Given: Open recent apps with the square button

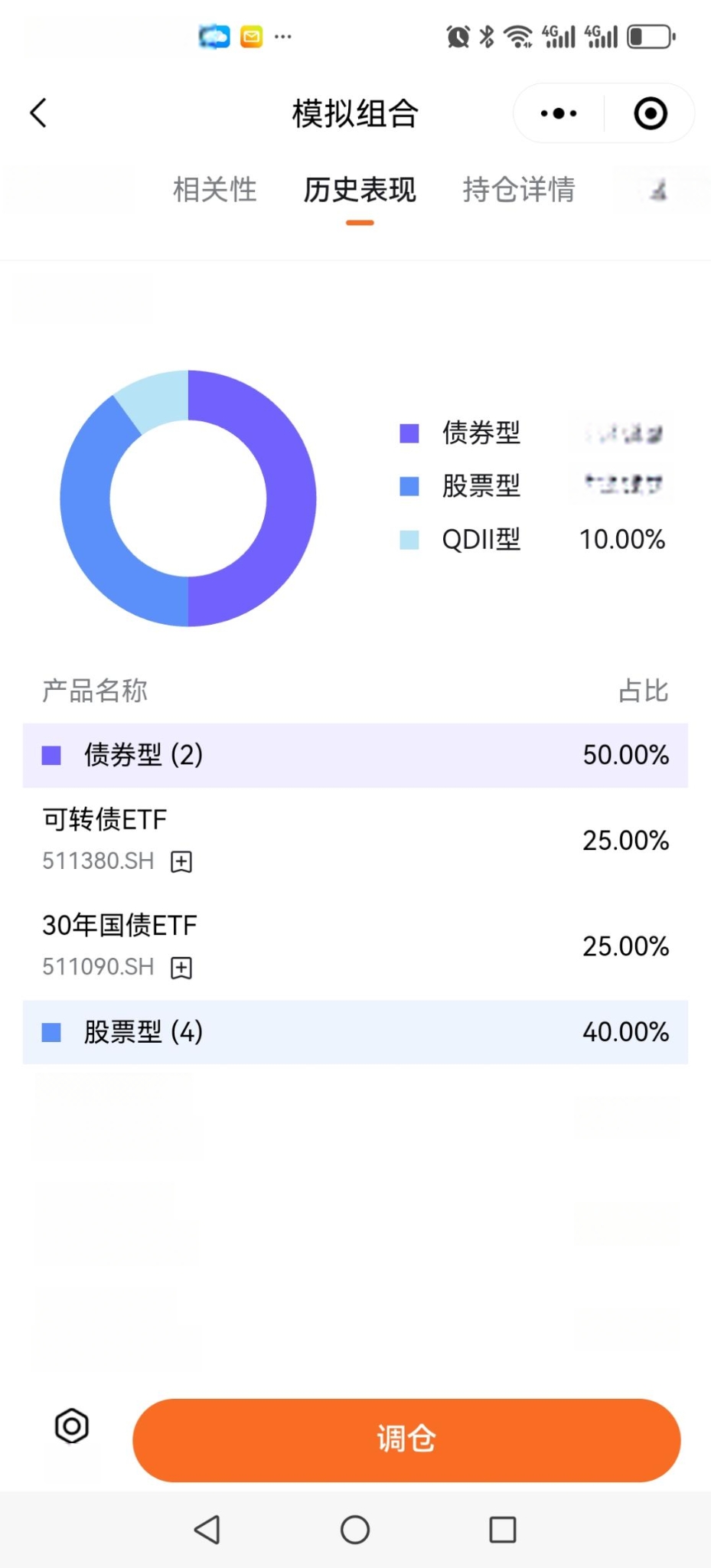Looking at the screenshot, I should [503, 1530].
